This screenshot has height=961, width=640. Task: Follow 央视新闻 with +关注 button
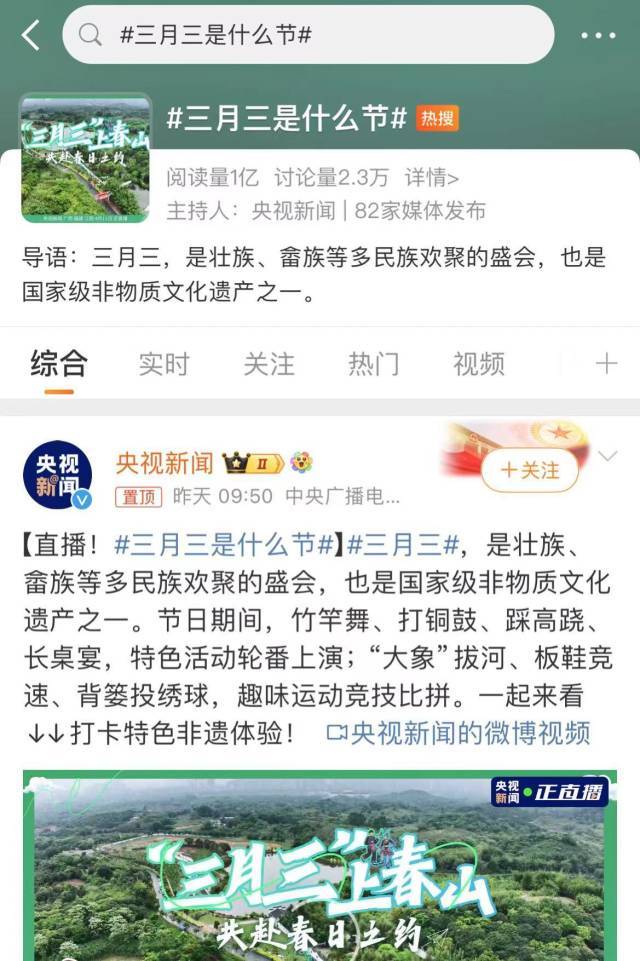click(530, 470)
